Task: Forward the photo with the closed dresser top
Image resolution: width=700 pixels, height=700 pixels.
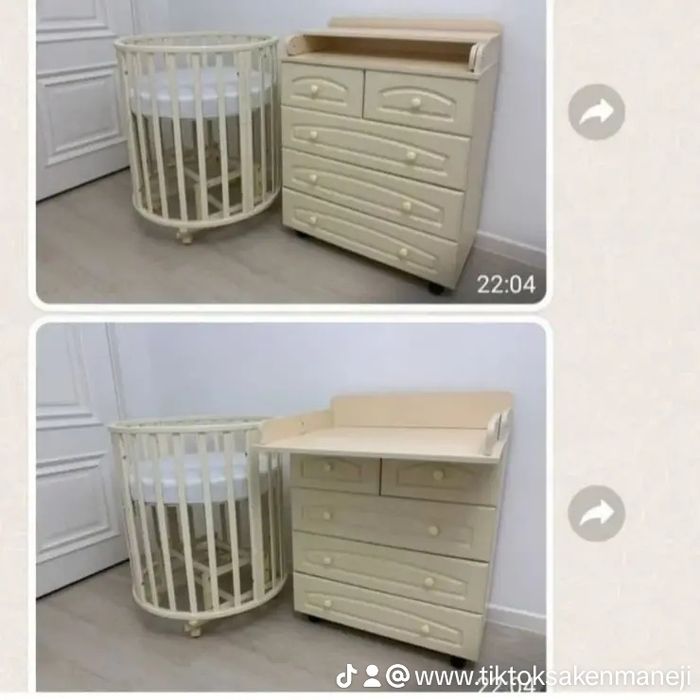Action: tap(596, 112)
